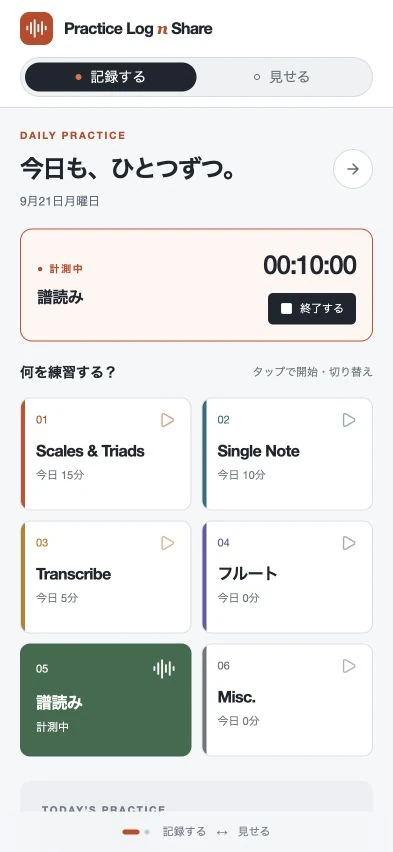Tap the active 譜読み card numbered 05
Screen dimensions: 393x852
(x=106, y=700)
